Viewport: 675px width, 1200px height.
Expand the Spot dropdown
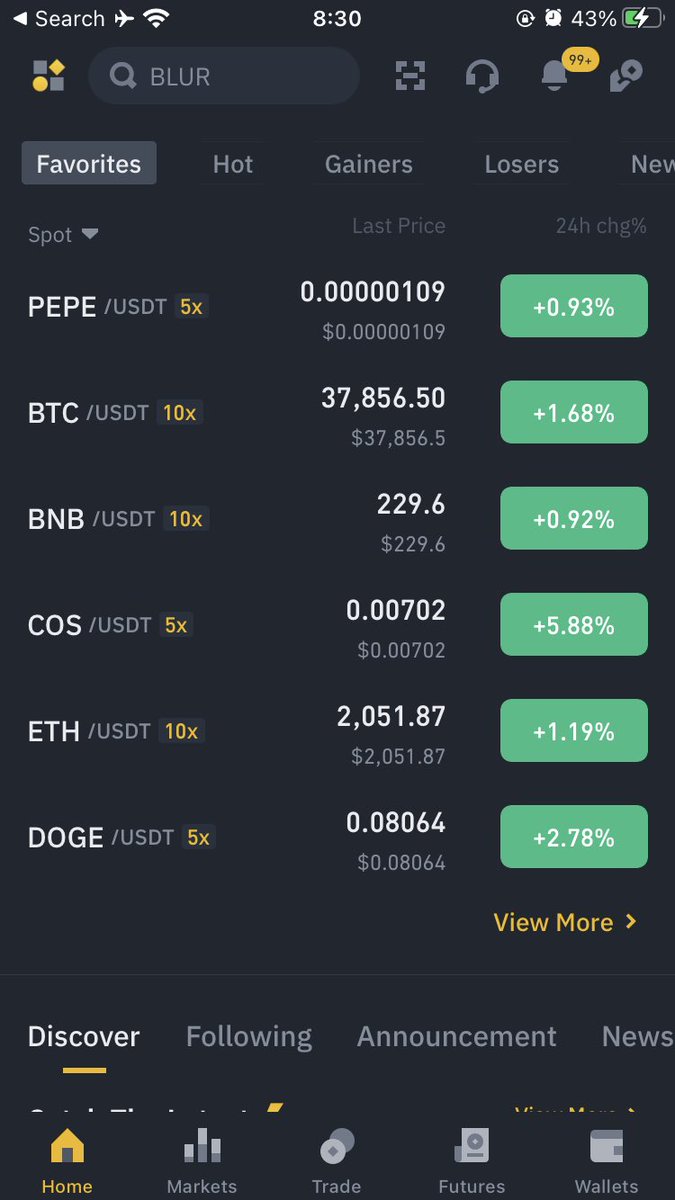click(x=63, y=234)
